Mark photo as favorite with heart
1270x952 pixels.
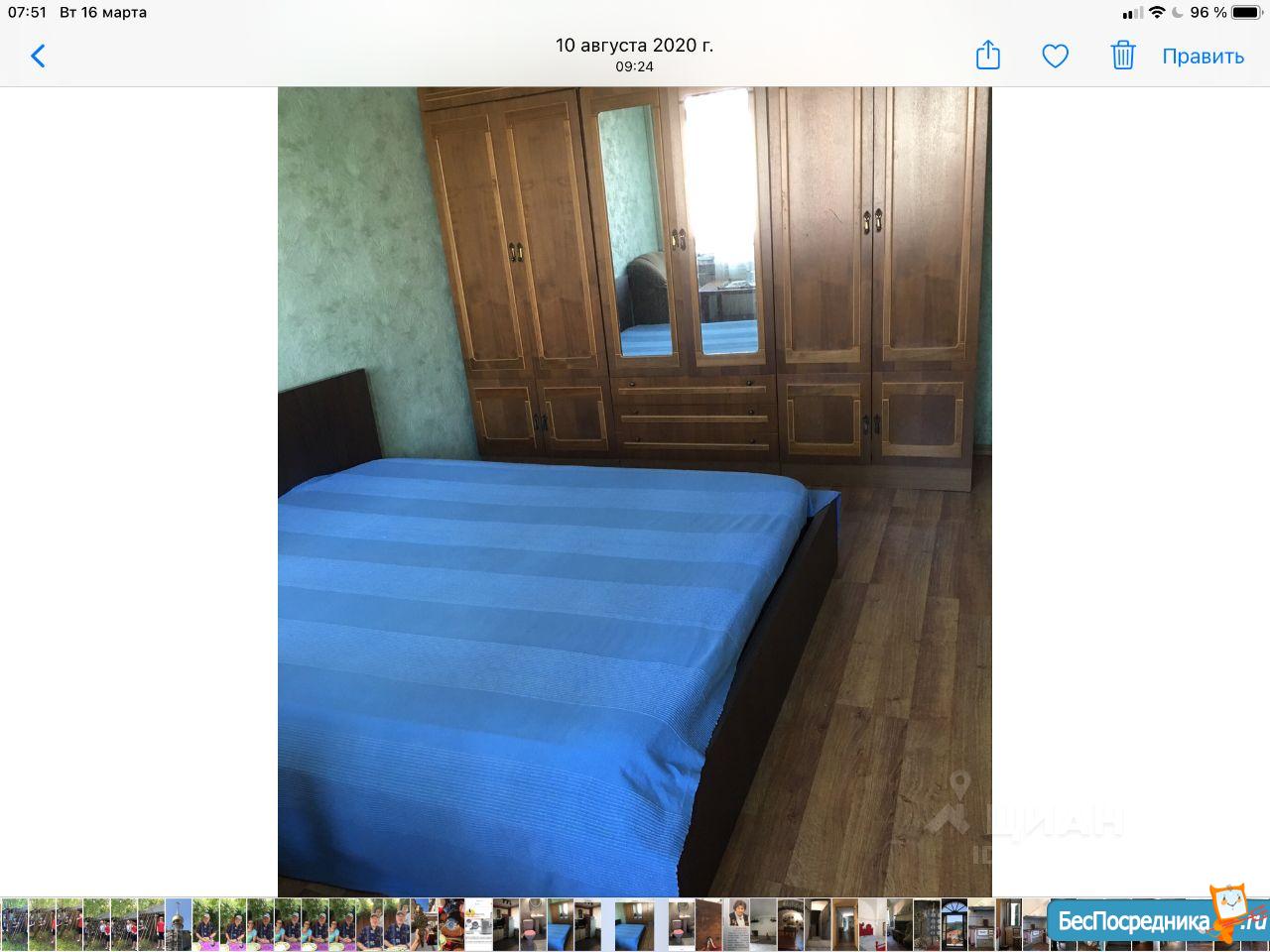pos(1055,56)
